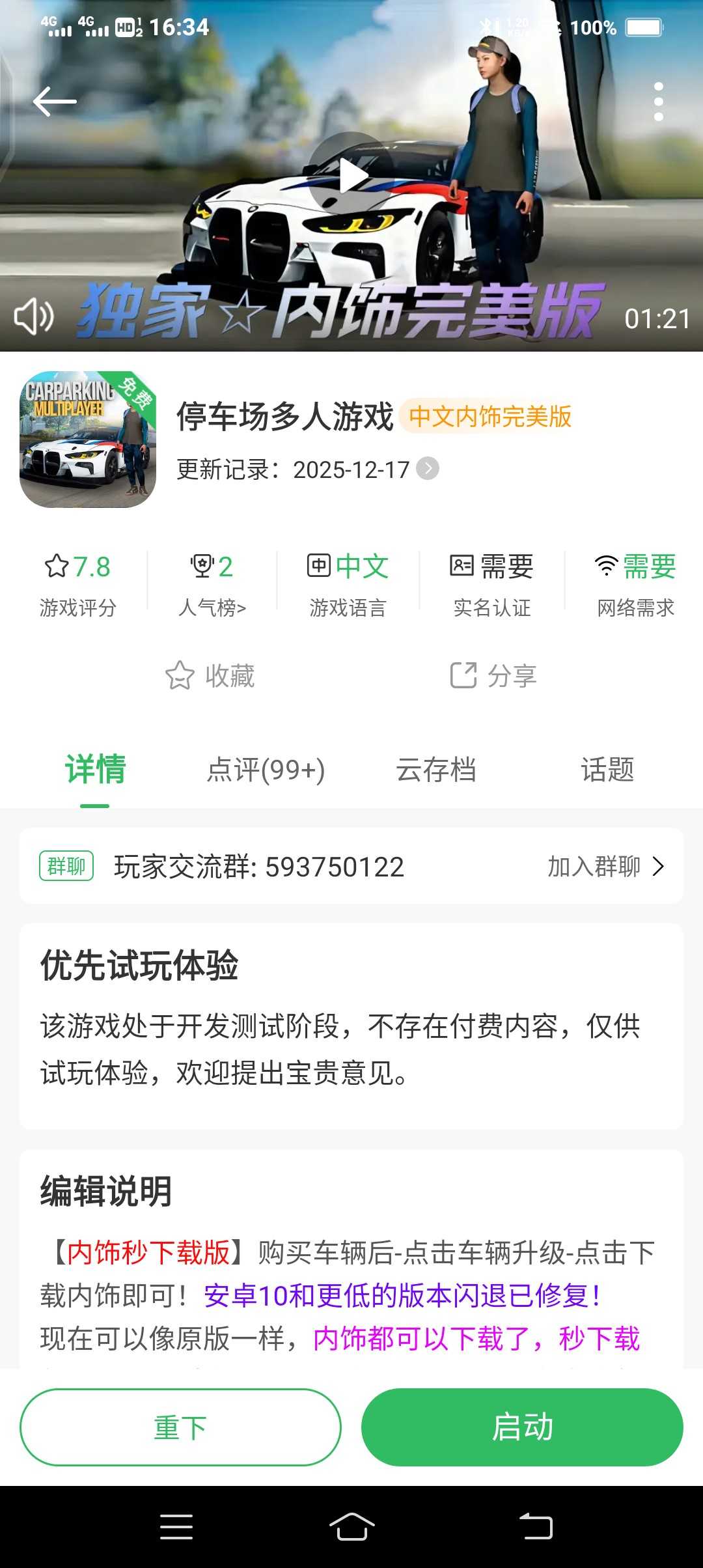Image resolution: width=703 pixels, height=1568 pixels.
Task: Open the three-dot overflow menu
Action: click(x=658, y=102)
